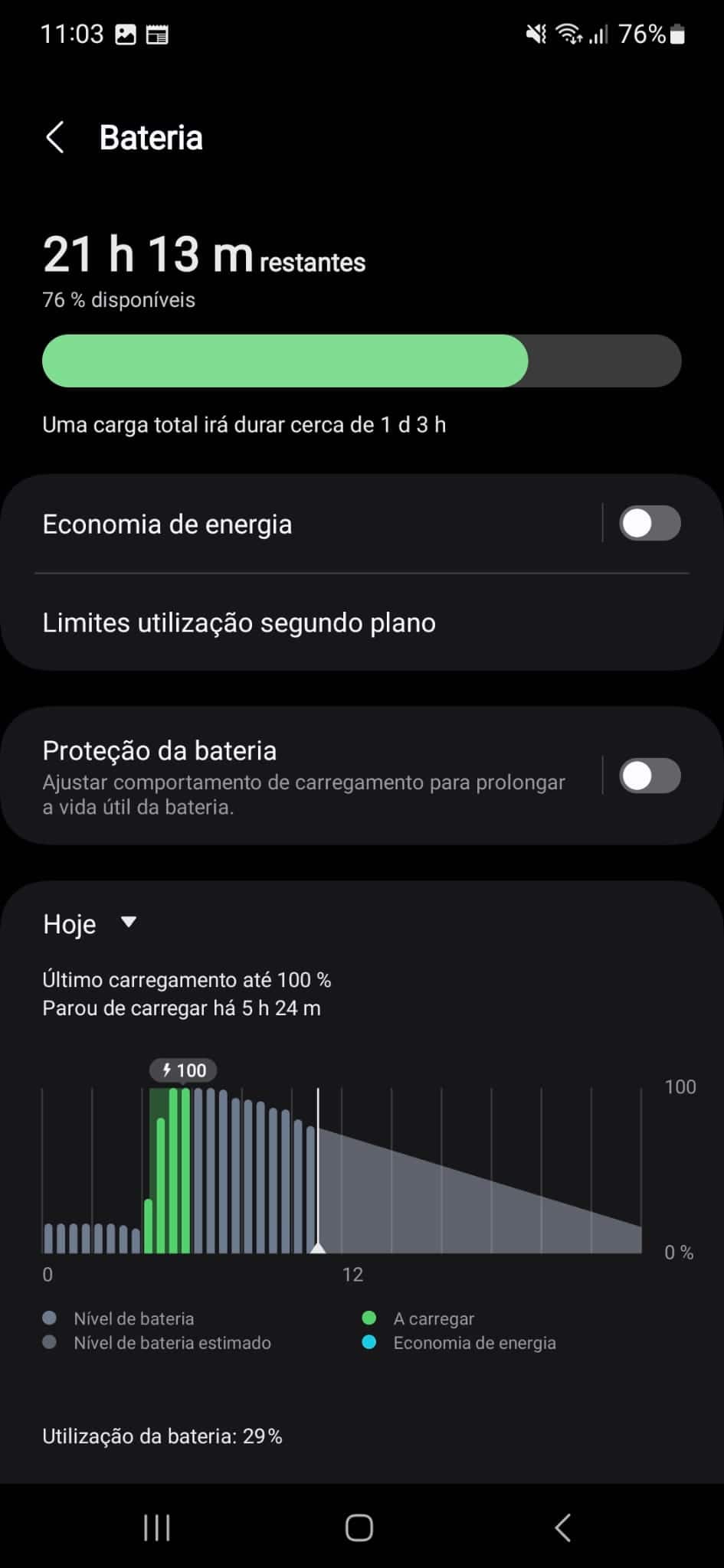Expand the Hoje day dropdown
Viewport: 724px width, 1568px height.
(90, 924)
